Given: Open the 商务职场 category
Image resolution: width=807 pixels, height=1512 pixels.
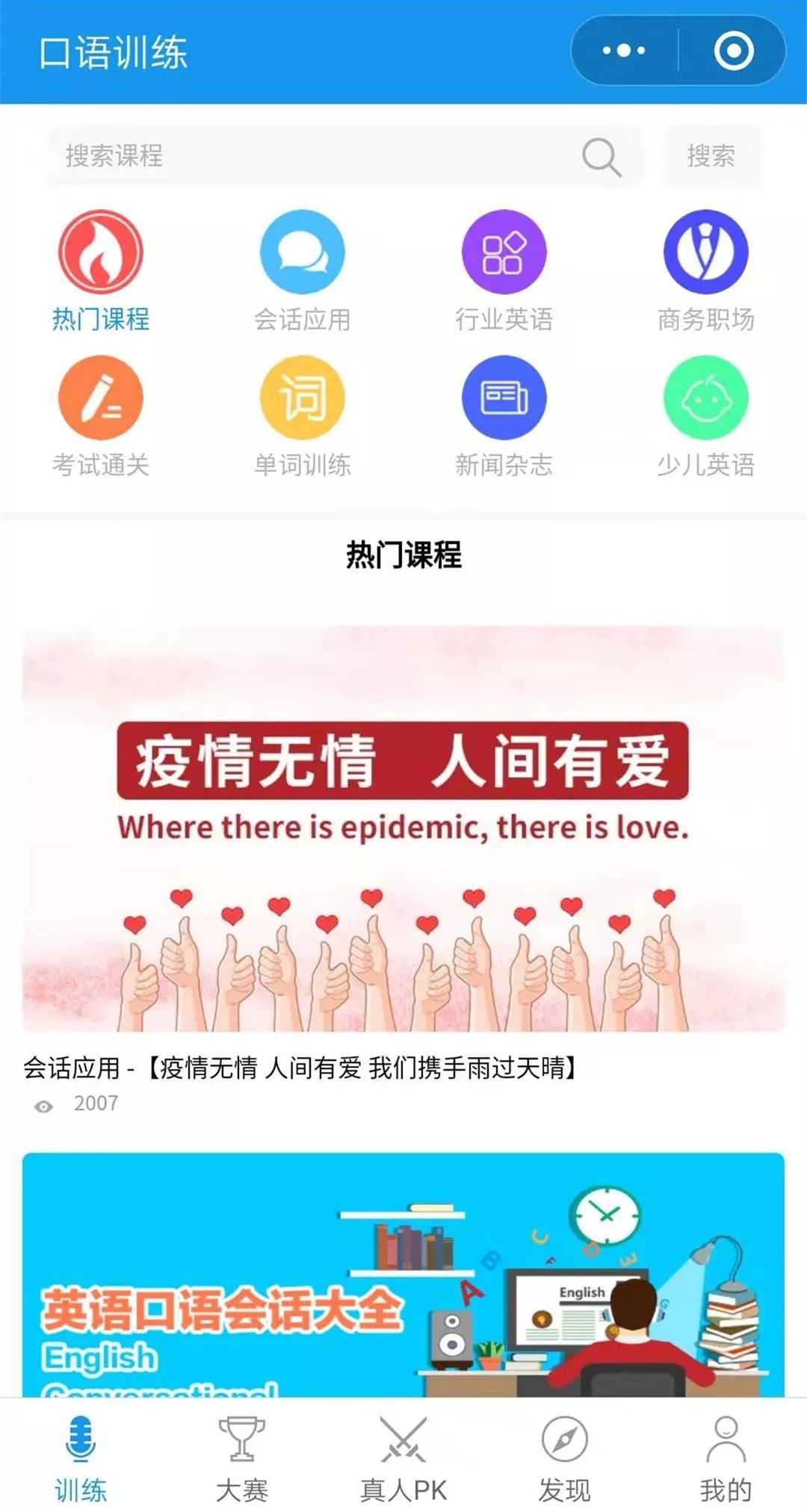Looking at the screenshot, I should pos(706,270).
